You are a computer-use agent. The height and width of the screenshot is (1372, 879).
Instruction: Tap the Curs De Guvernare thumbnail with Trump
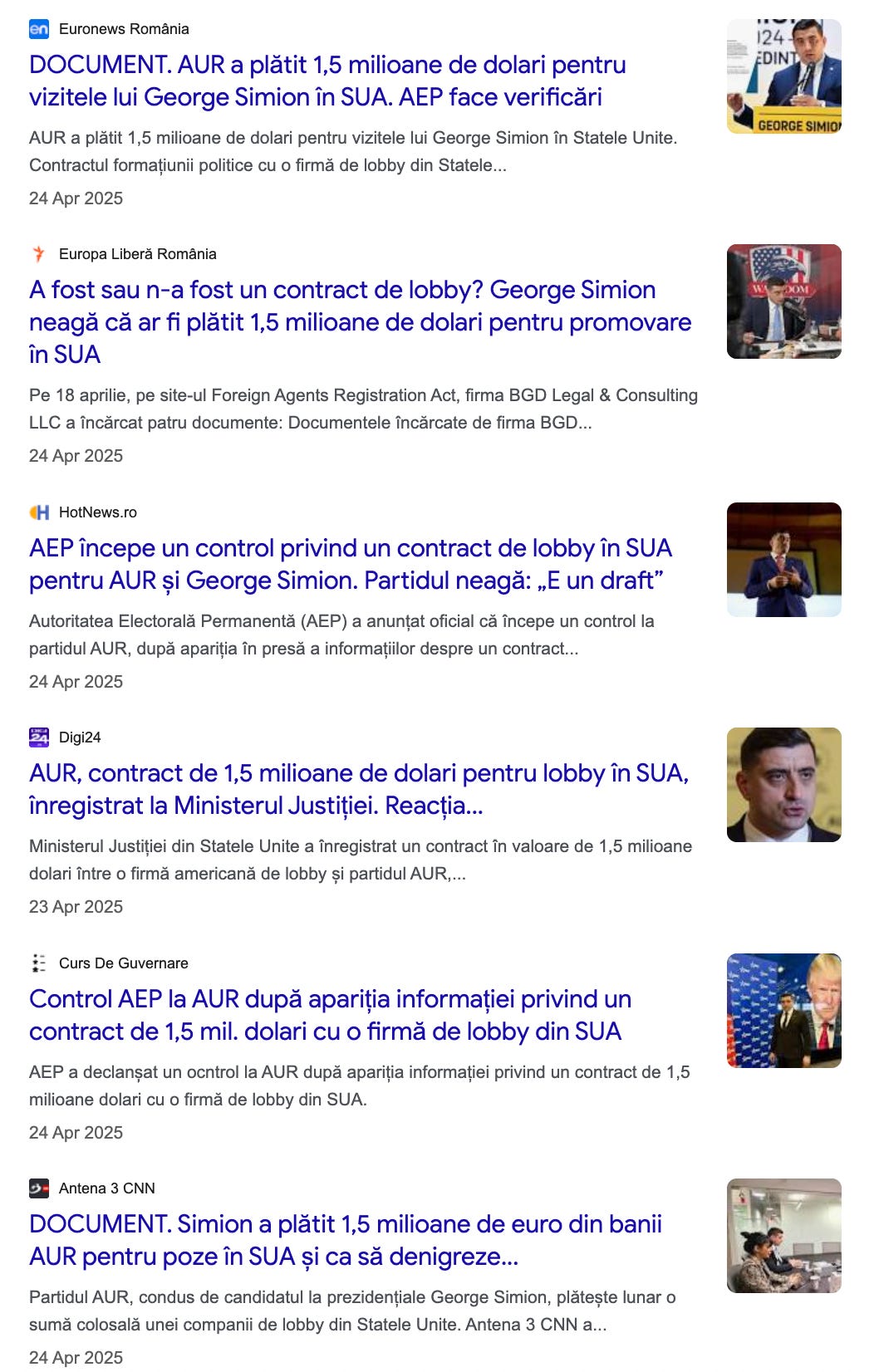click(x=784, y=1011)
